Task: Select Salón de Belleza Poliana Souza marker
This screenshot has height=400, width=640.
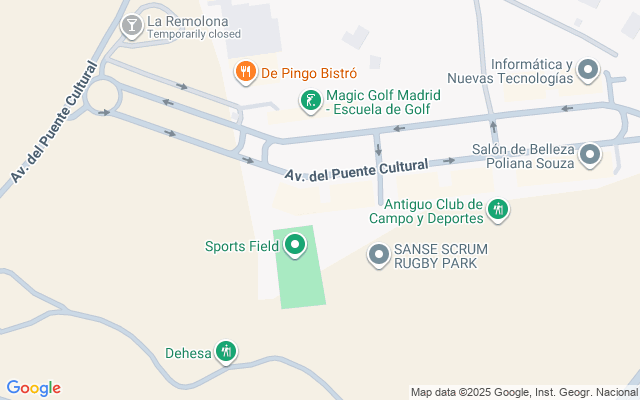Action: pyautogui.click(x=589, y=154)
